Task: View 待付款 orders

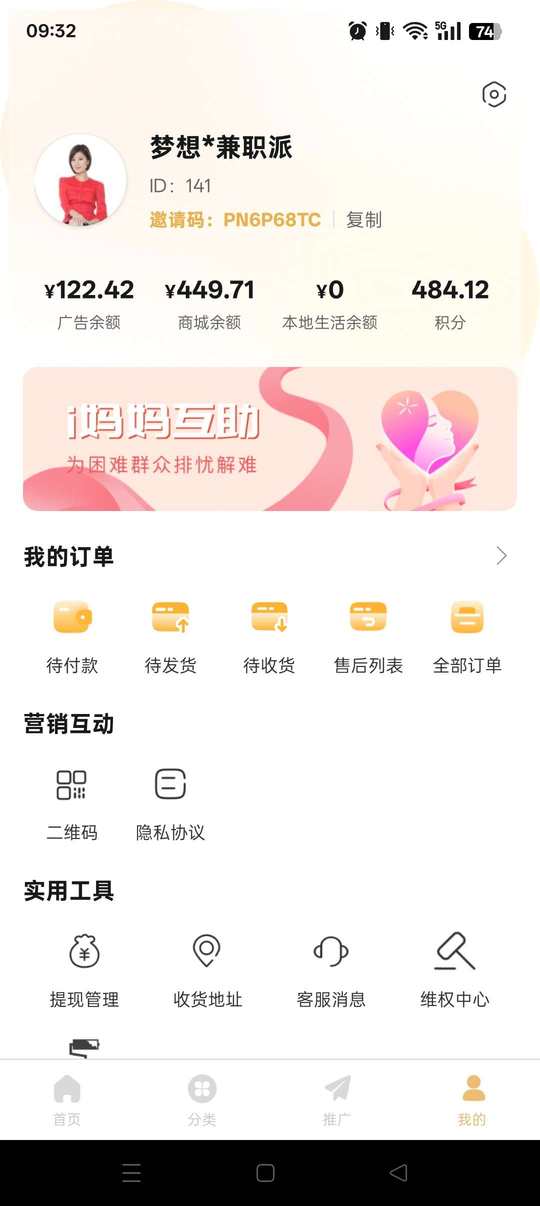Action: tap(72, 636)
